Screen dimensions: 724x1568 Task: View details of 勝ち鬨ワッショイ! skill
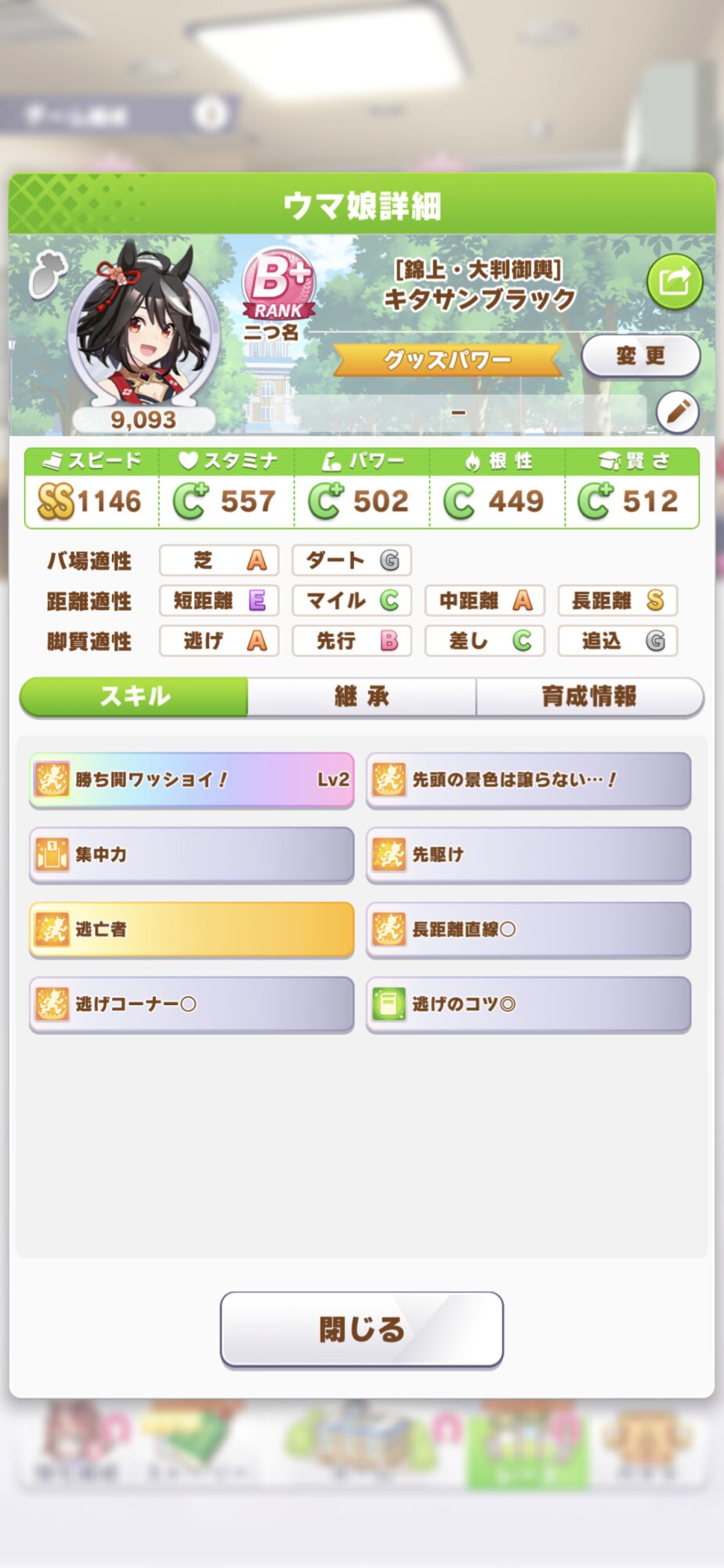pyautogui.click(x=191, y=779)
